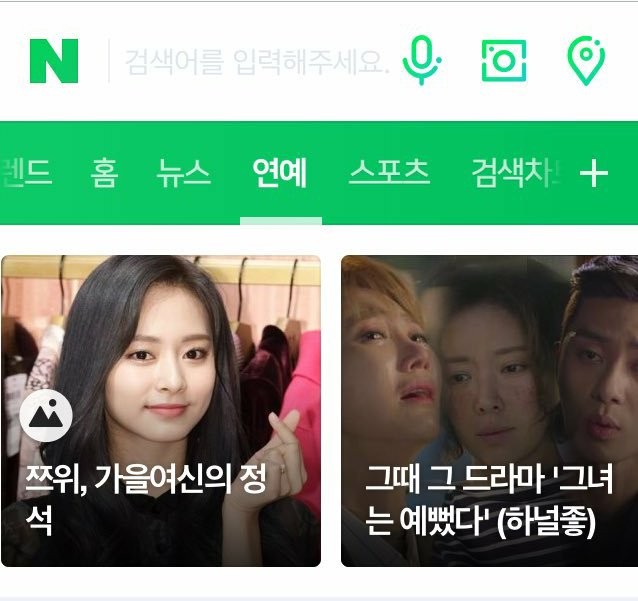Select the 연예 tab
Viewport: 638px width, 601px height.
pos(280,173)
